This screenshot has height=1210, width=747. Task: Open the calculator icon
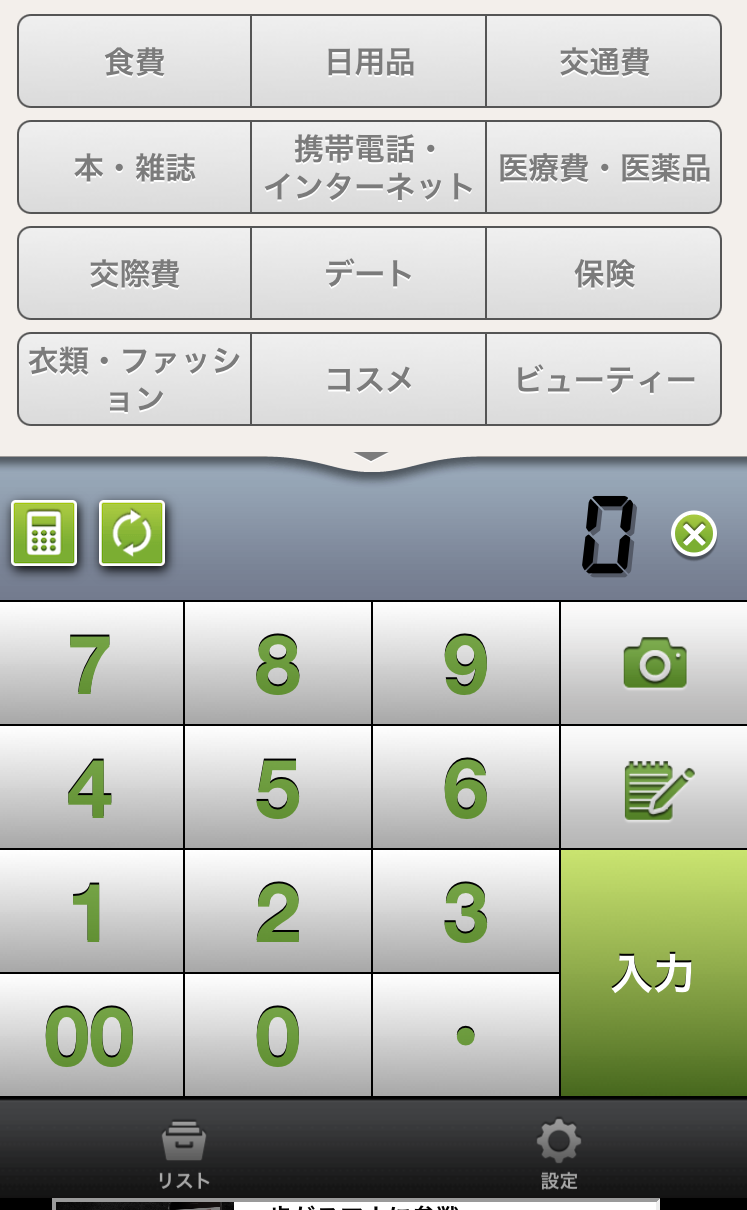click(x=44, y=533)
